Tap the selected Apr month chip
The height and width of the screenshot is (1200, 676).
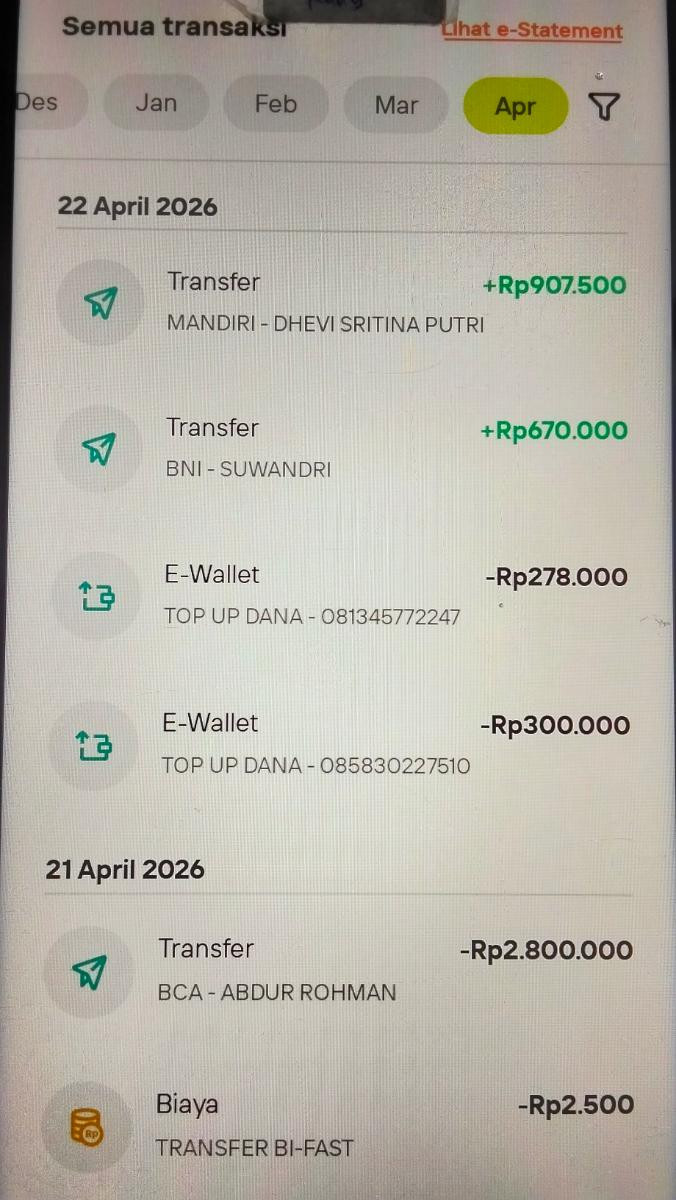click(x=515, y=106)
